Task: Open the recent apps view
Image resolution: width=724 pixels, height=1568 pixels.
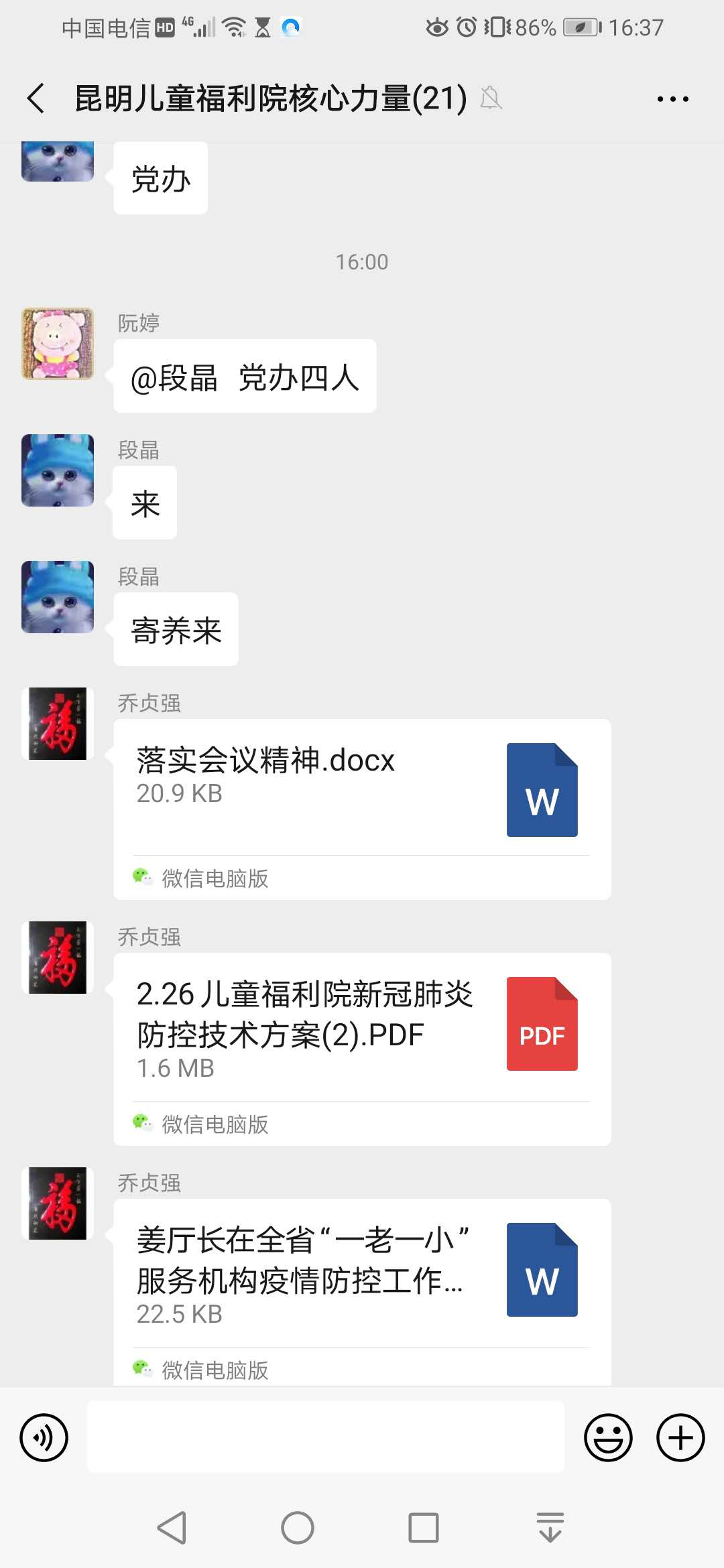Action: [424, 1528]
